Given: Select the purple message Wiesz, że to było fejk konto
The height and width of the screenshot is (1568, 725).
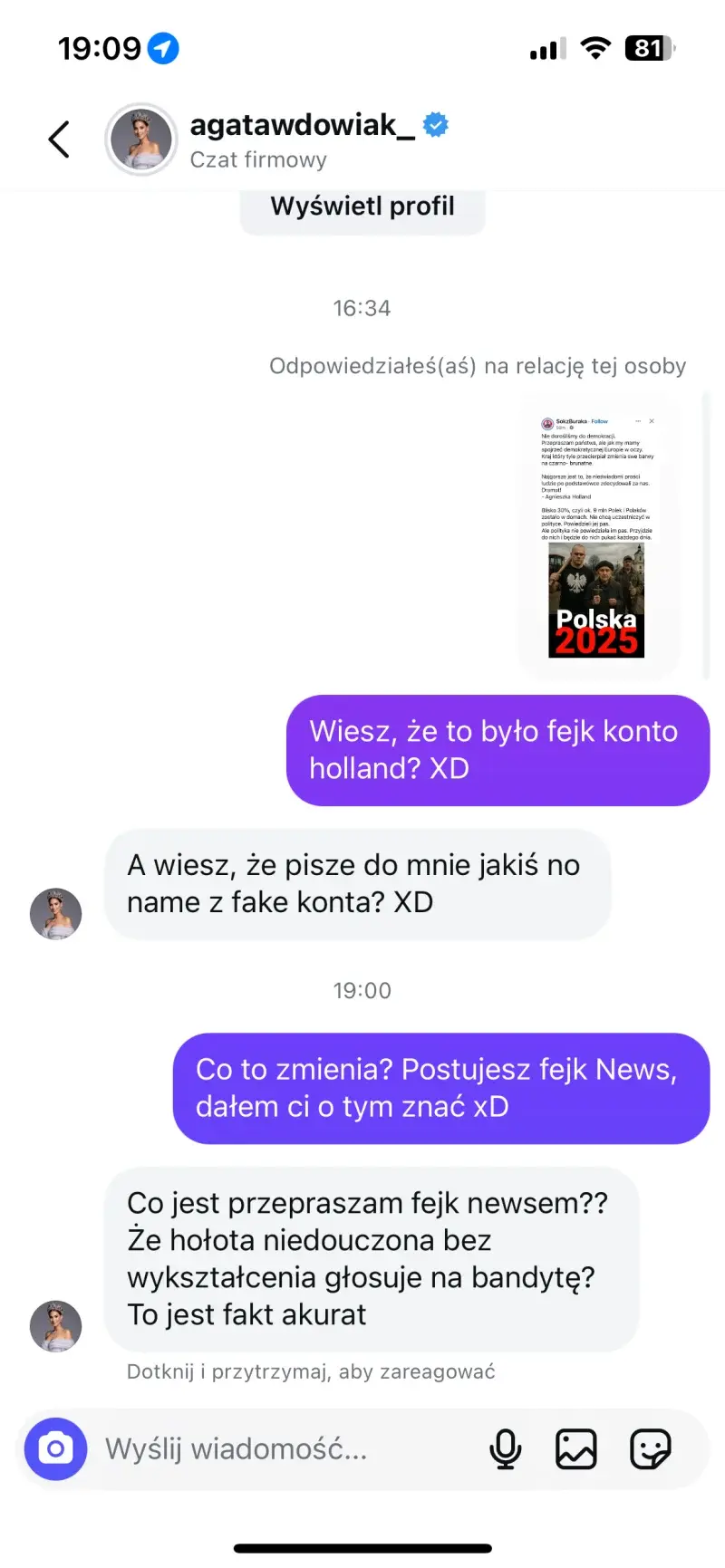Looking at the screenshot, I should click(x=497, y=750).
